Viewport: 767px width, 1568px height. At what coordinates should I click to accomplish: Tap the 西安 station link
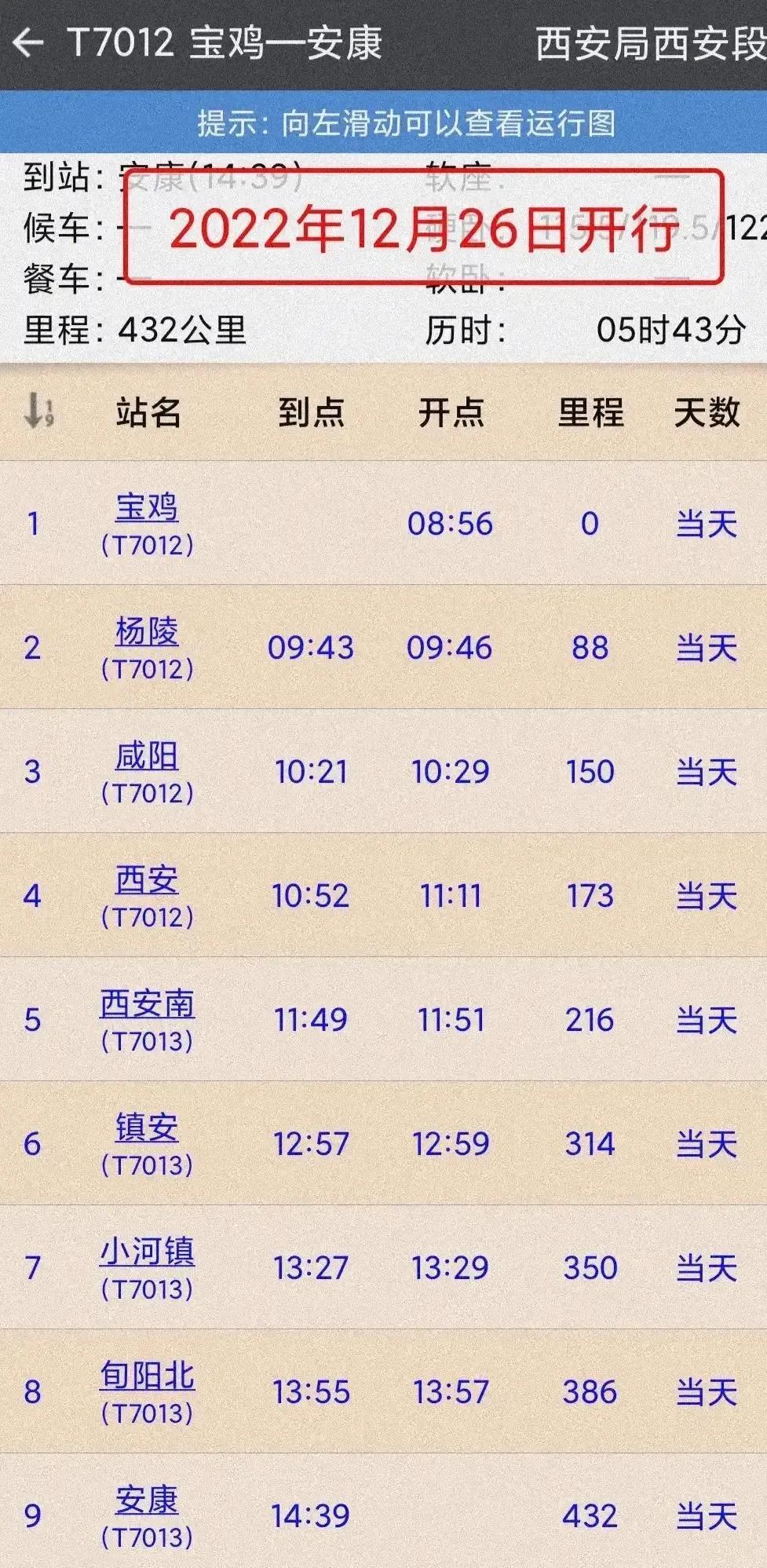147,879
